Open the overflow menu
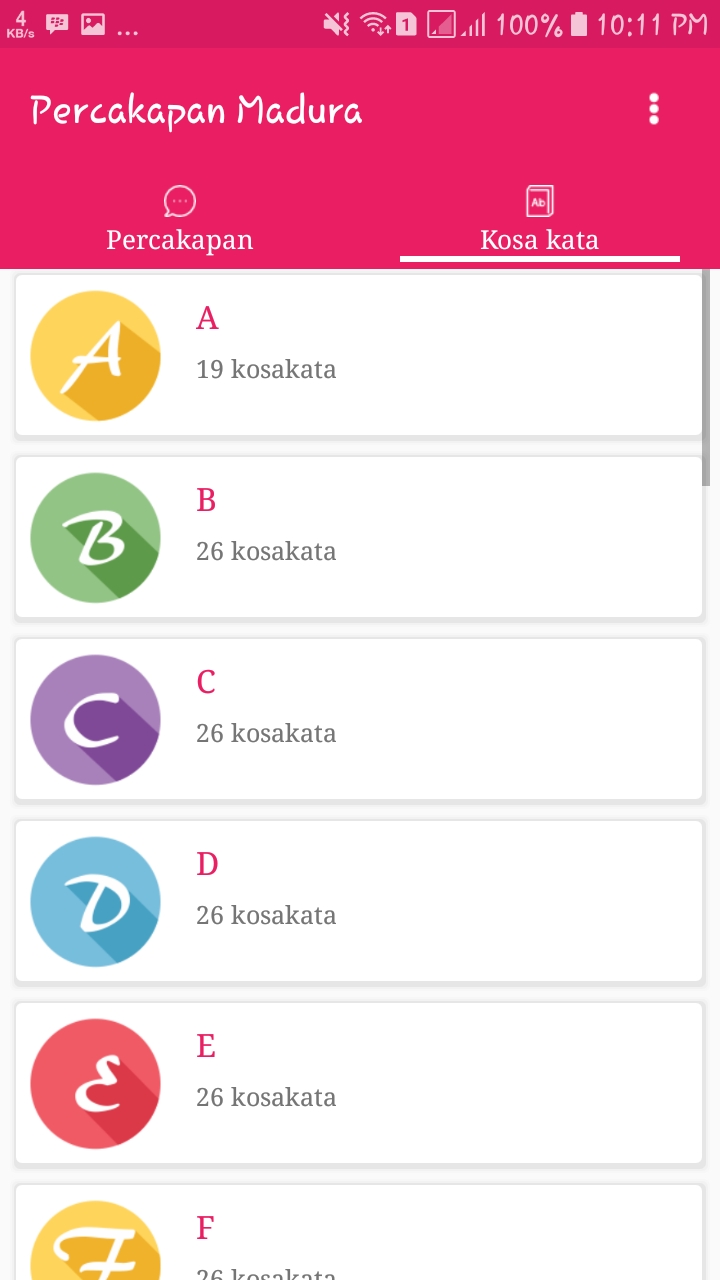Image resolution: width=720 pixels, height=1280 pixels. (x=654, y=109)
